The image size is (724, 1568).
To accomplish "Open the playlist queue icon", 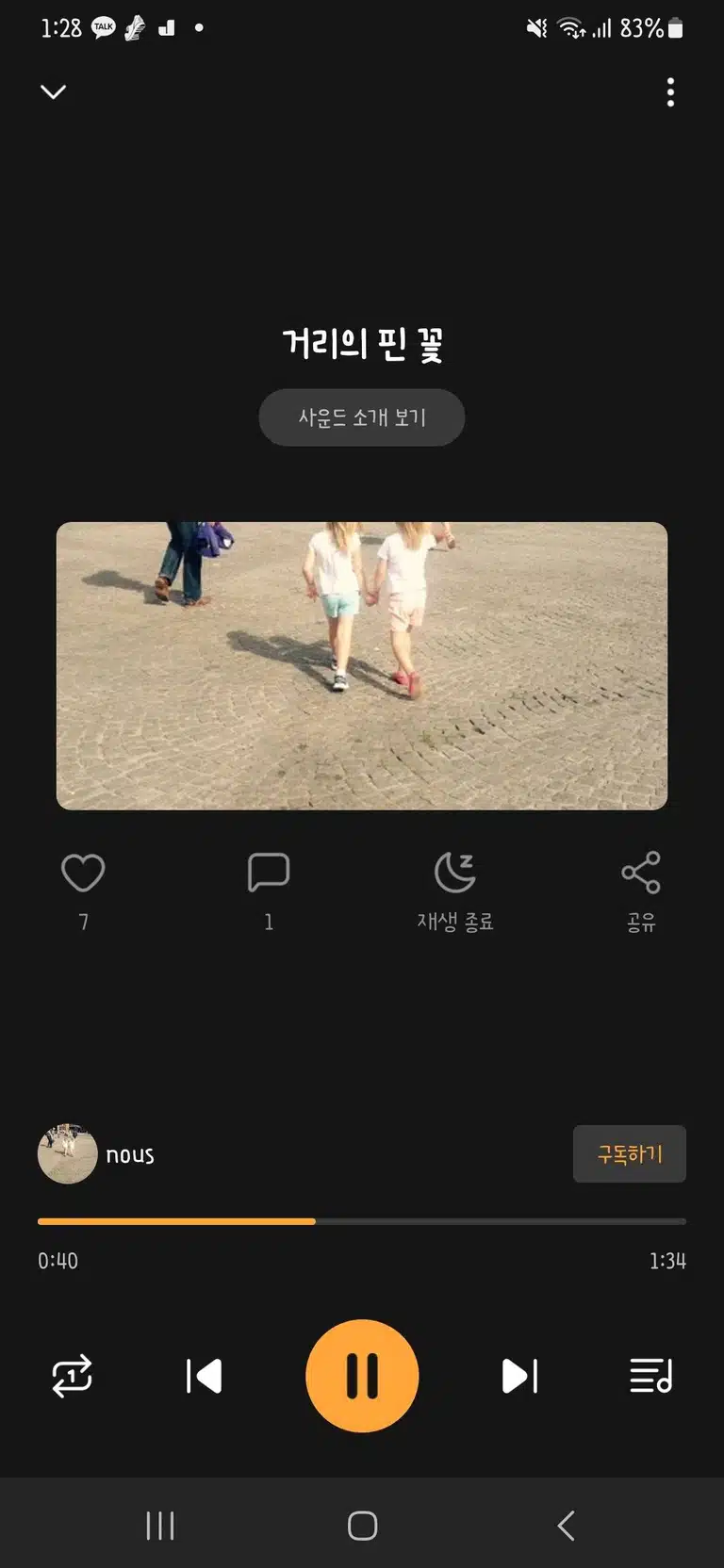I will [651, 1376].
